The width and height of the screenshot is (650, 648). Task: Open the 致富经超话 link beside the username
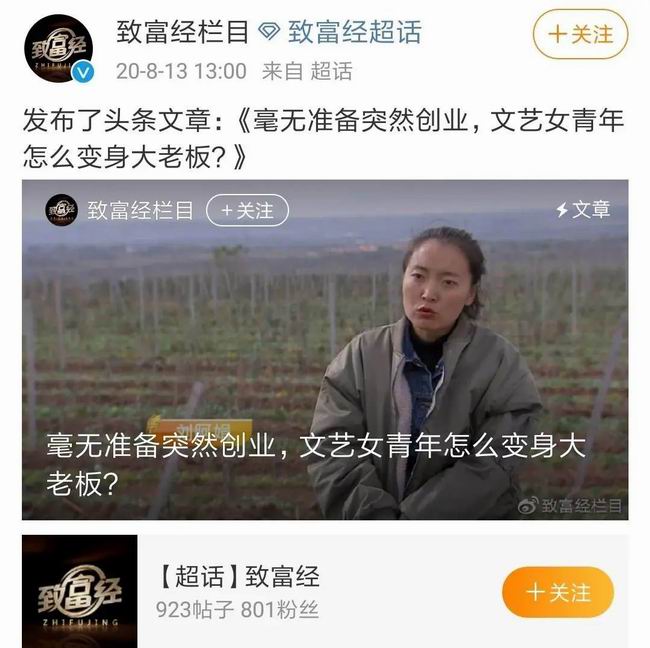tap(354, 32)
